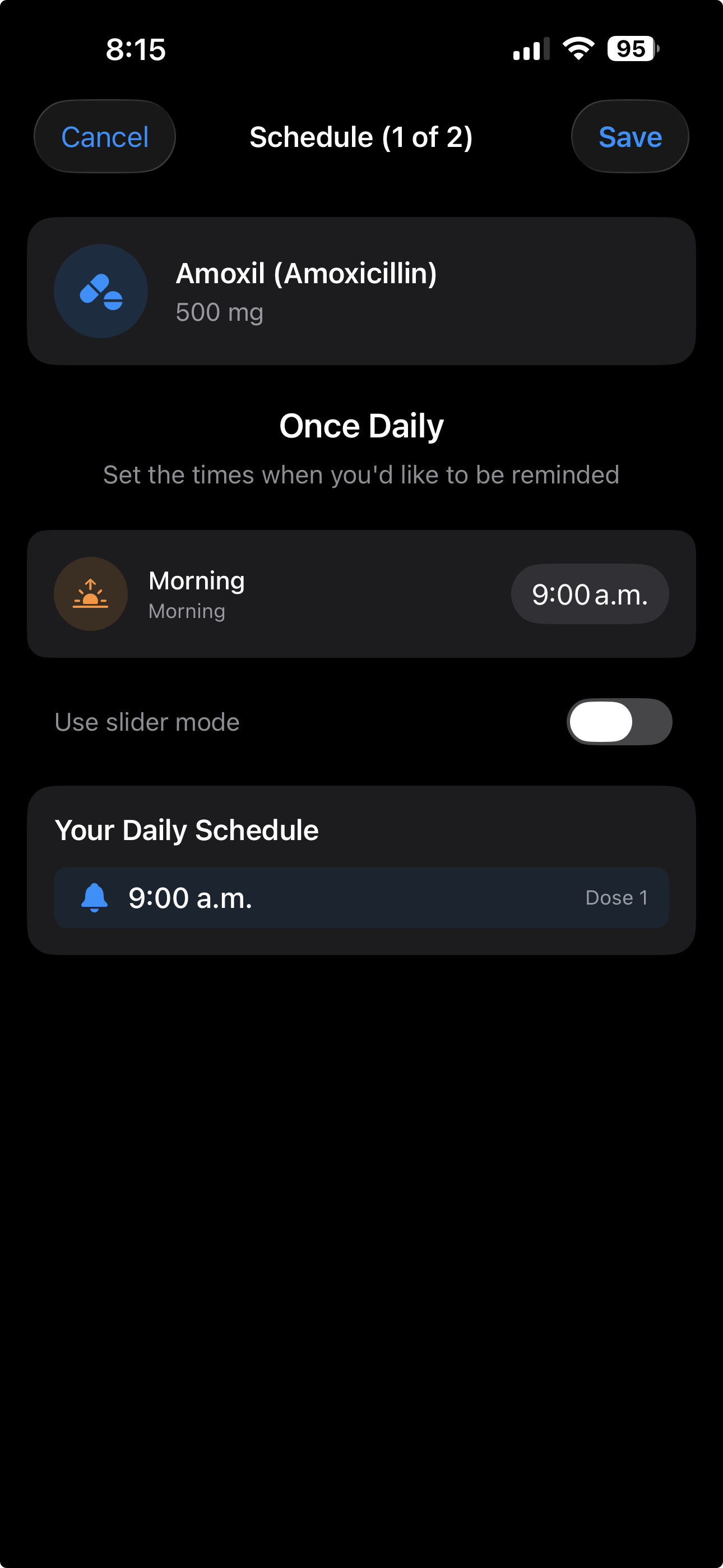Screen dimensions: 723x1568
Task: Tap the Morning reminder row
Action: click(x=361, y=593)
